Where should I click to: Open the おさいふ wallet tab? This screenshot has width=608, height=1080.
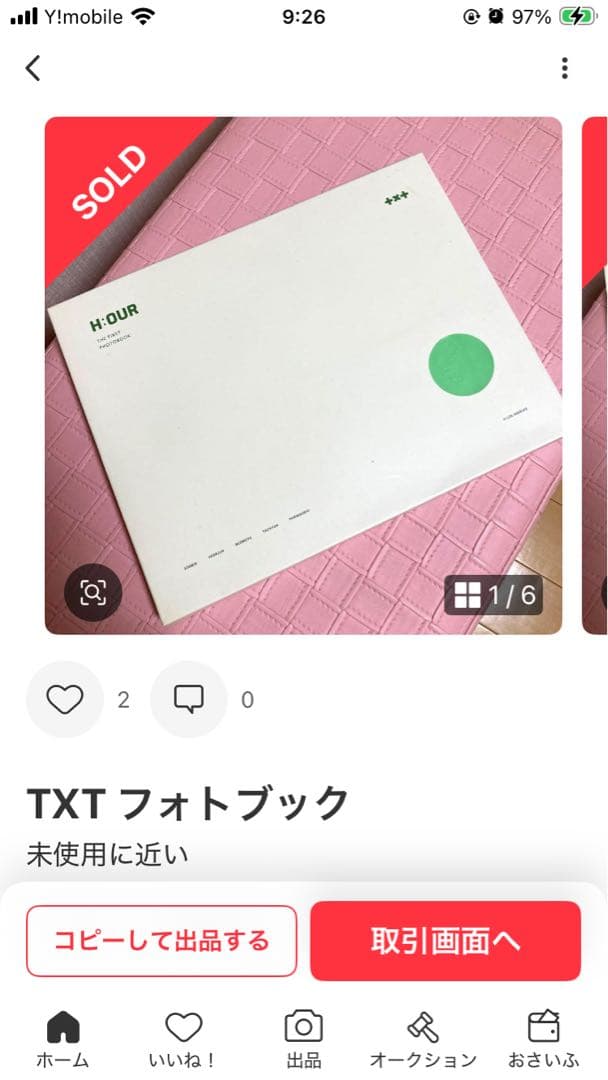point(543,1038)
